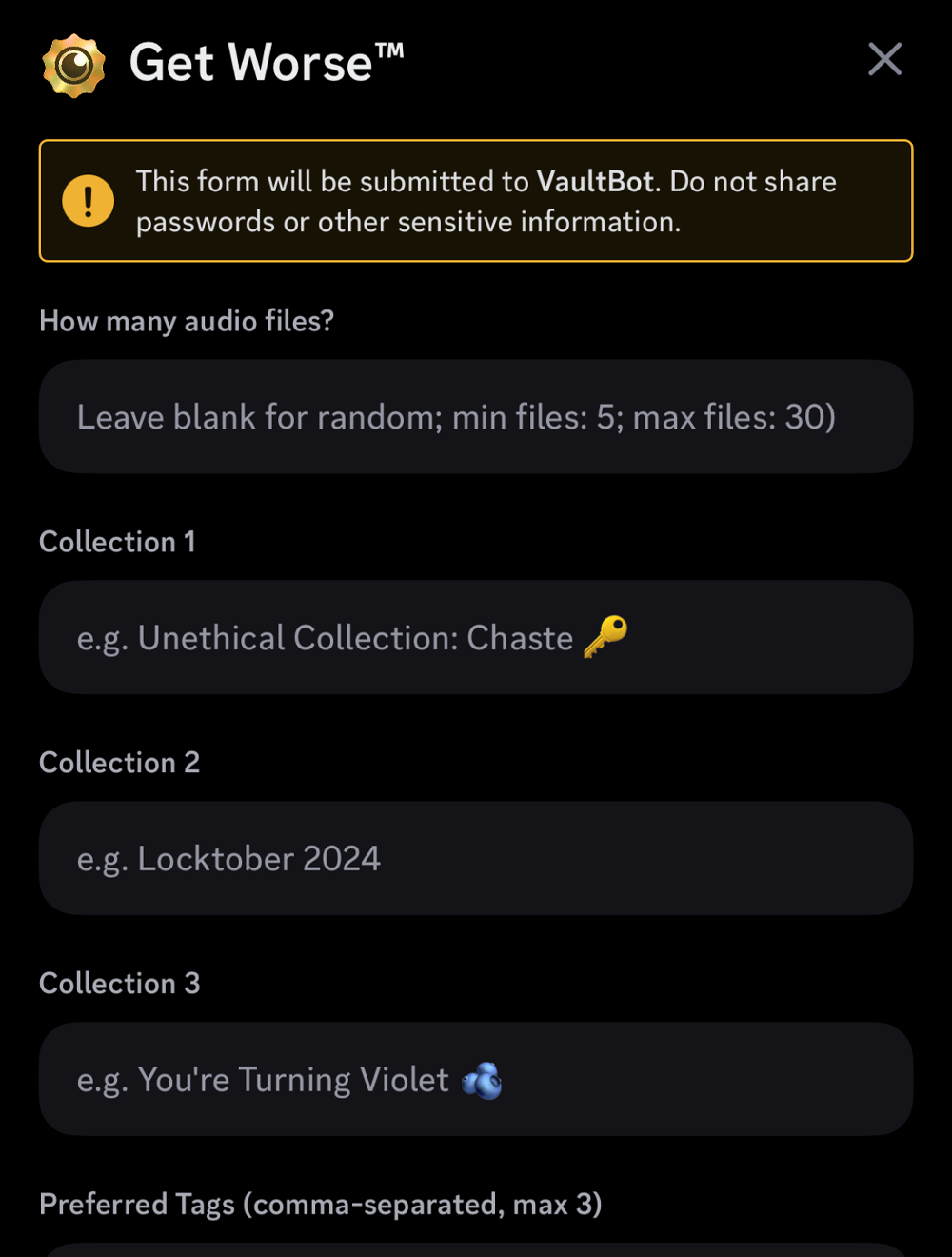952x1257 pixels.
Task: Select the Collection 2 input box
Action: coord(476,859)
